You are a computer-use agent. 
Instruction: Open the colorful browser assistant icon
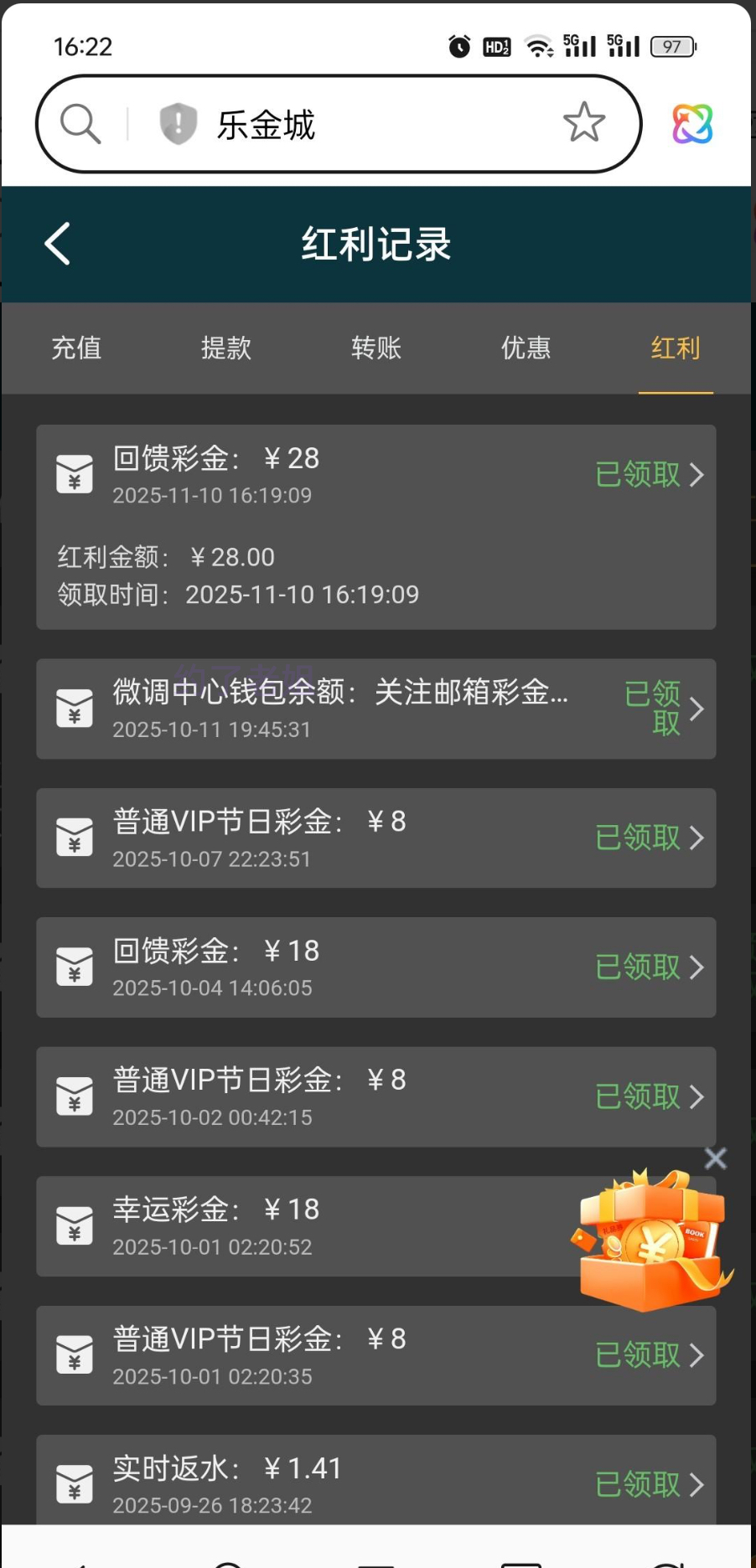pyautogui.click(x=692, y=124)
